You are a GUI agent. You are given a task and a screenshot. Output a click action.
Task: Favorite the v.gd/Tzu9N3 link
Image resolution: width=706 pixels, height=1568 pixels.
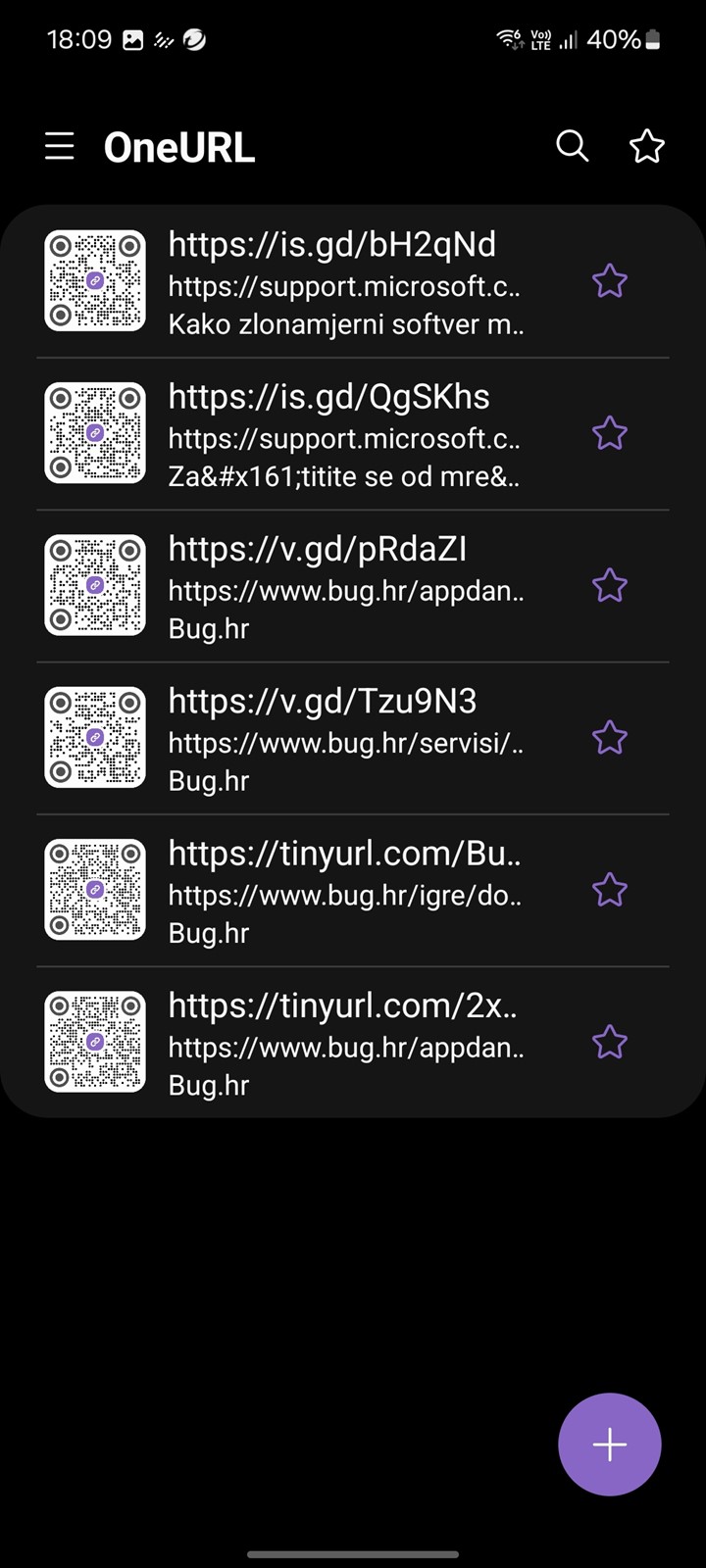pyautogui.click(x=610, y=738)
